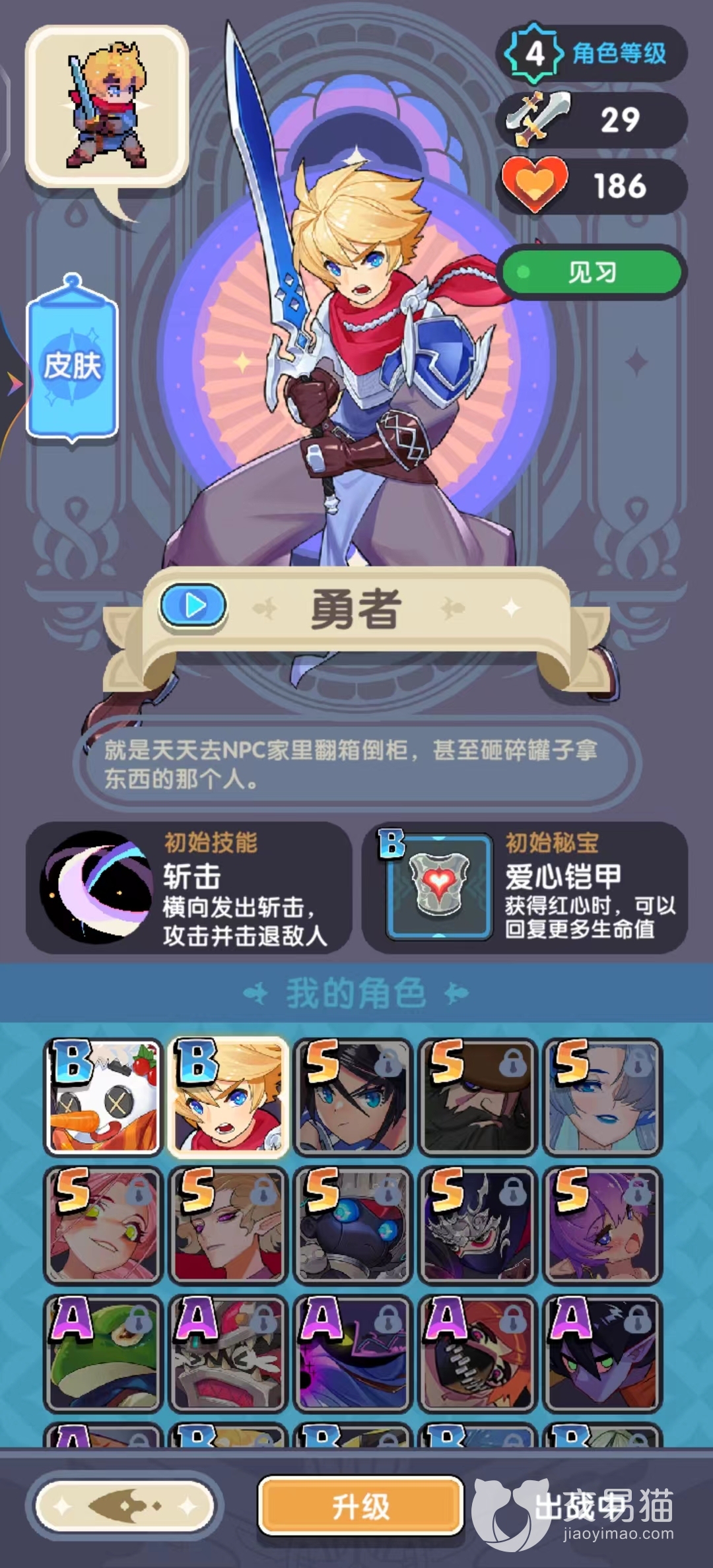Select the S-rank bearded man in hat

(478, 1097)
